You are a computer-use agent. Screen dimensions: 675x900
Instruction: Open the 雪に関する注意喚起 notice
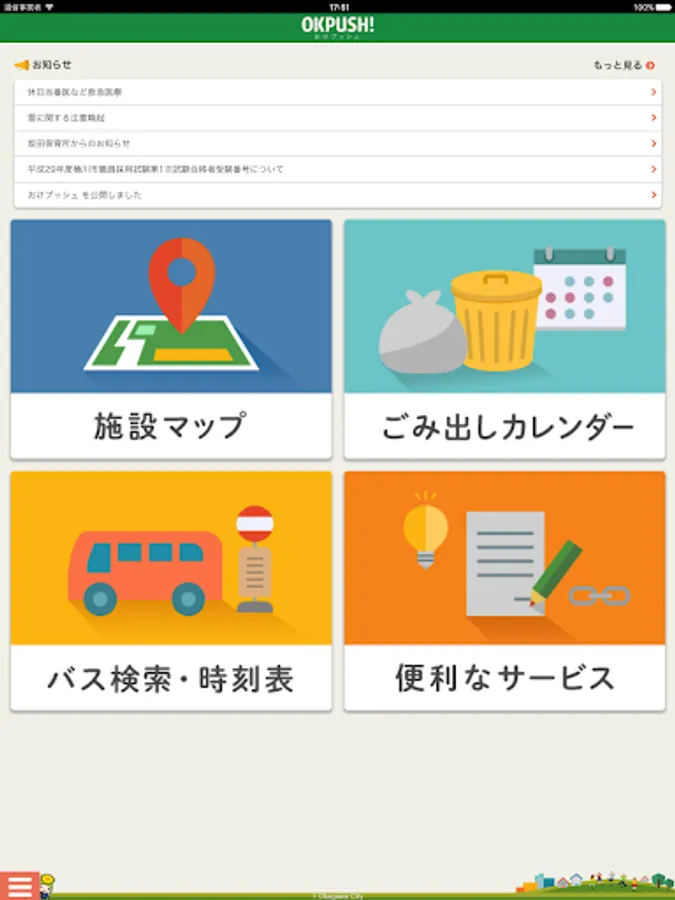coord(336,118)
